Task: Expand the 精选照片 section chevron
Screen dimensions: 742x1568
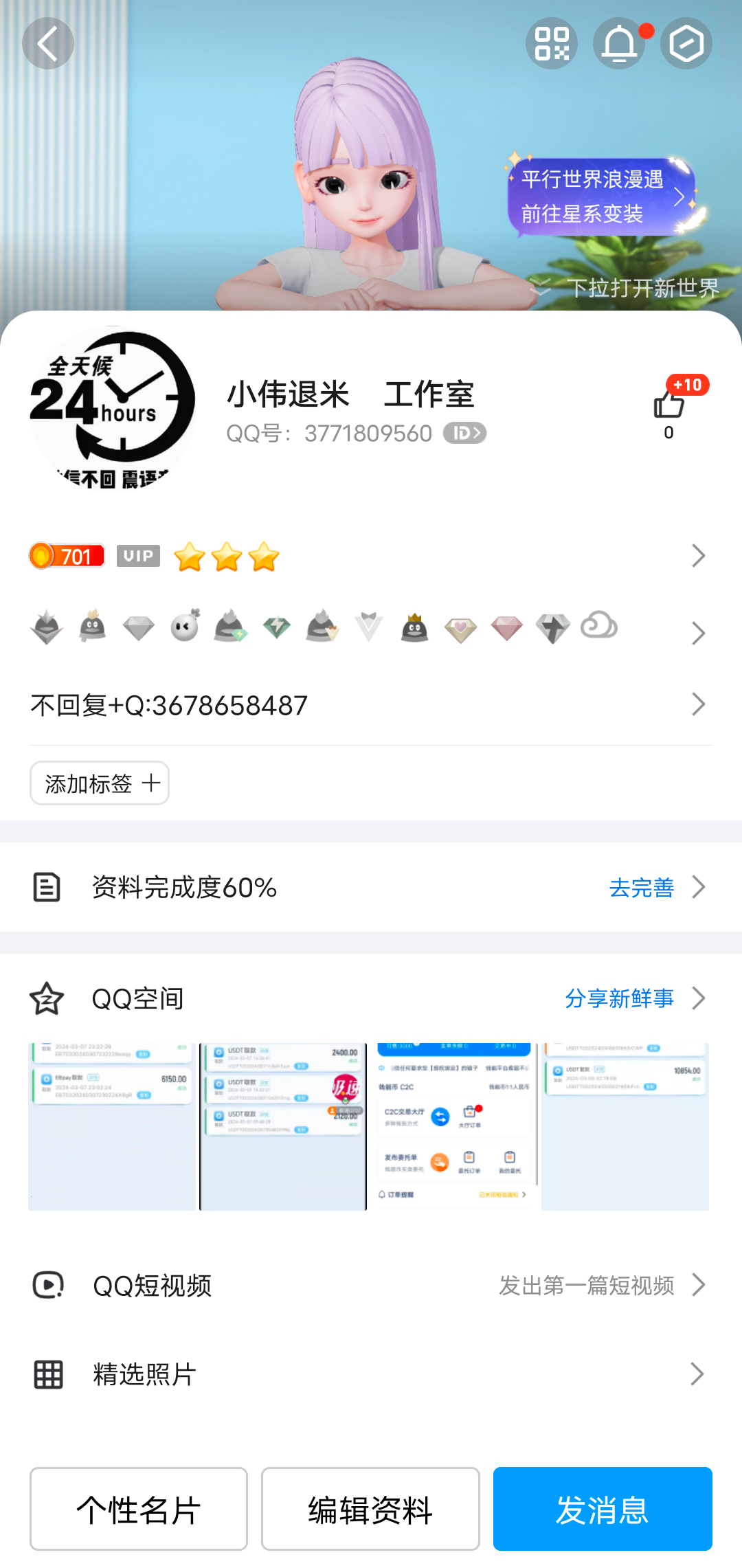Action: [x=698, y=1374]
